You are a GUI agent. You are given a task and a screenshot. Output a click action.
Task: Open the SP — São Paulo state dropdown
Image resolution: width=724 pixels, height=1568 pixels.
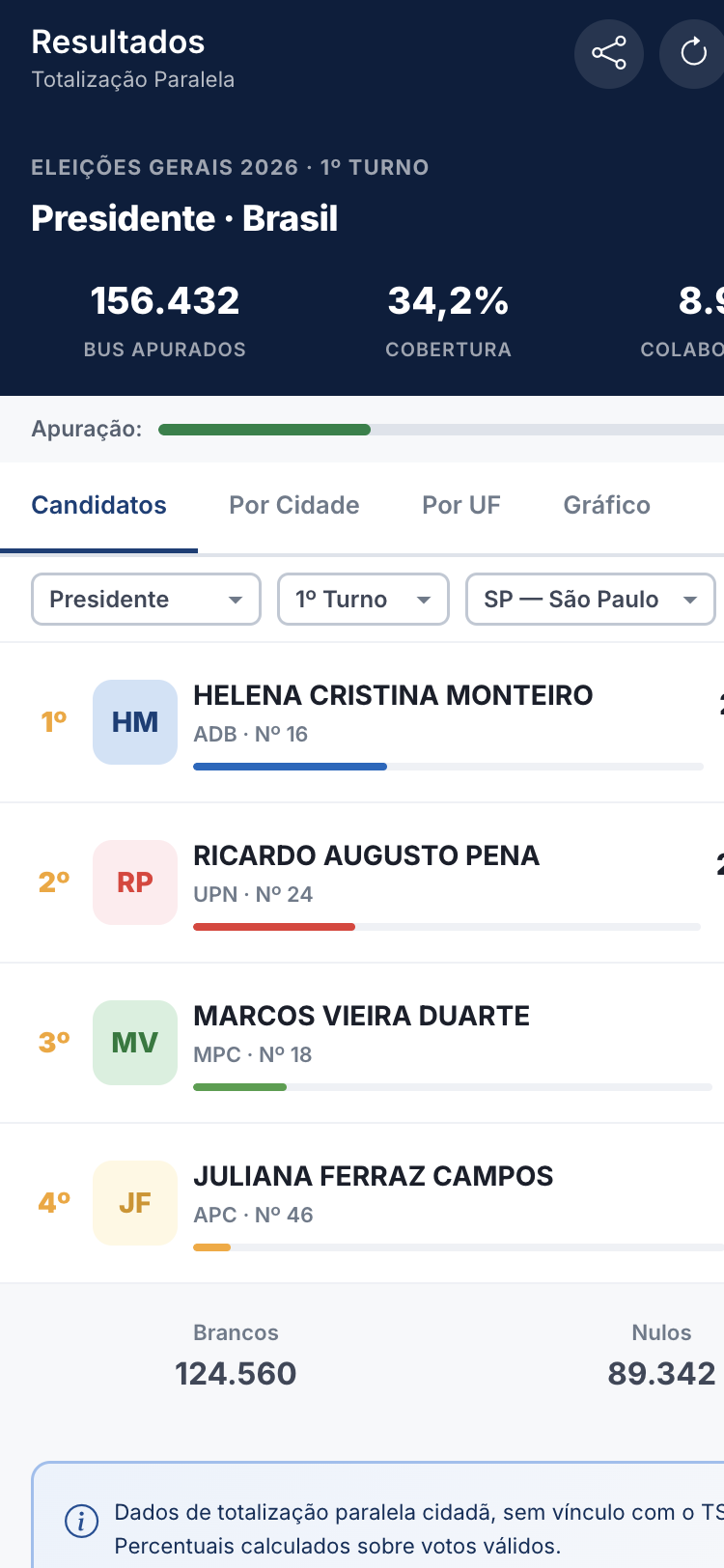coord(590,599)
